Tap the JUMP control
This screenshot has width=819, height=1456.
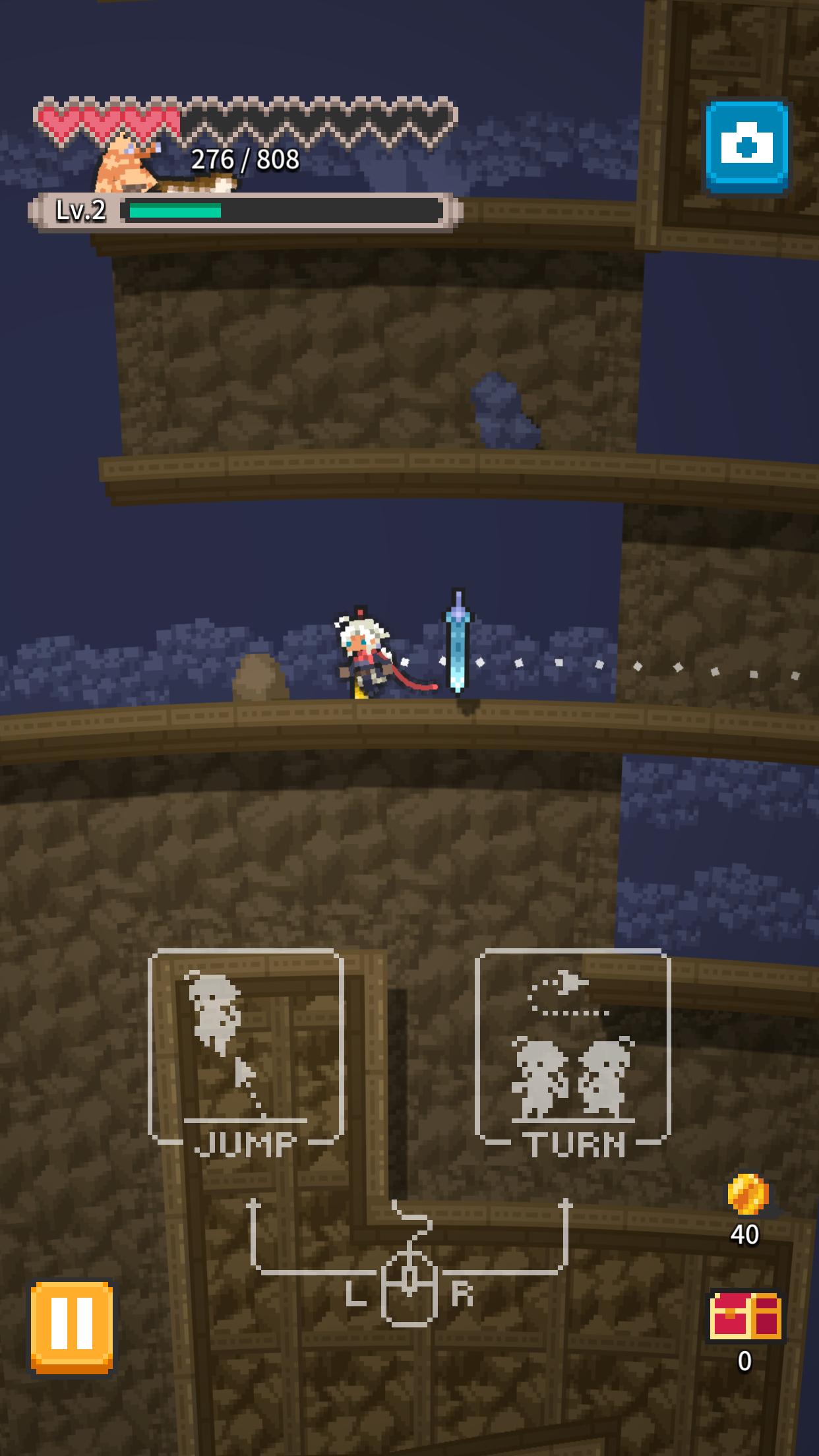(246, 1054)
